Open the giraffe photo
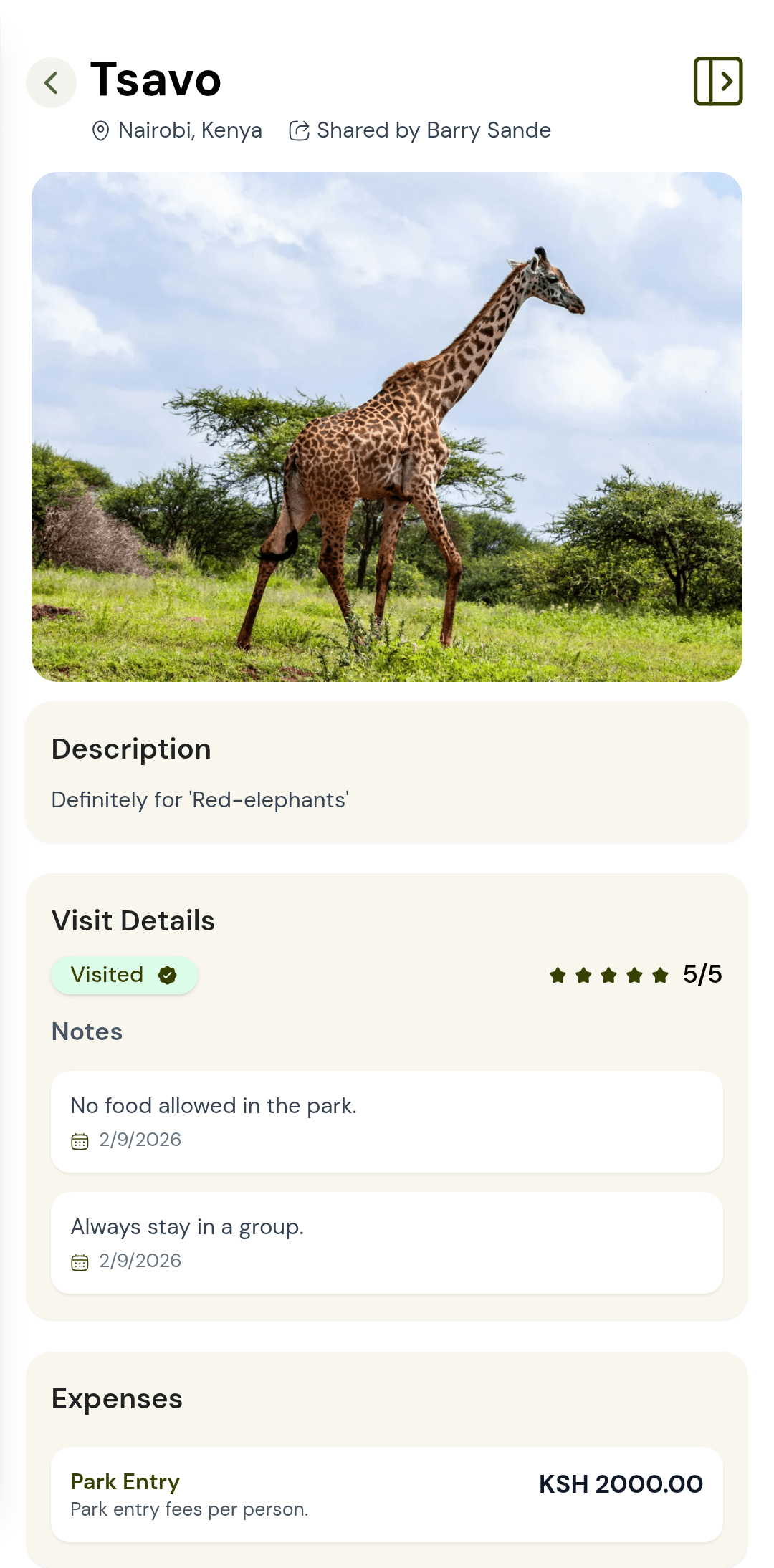Viewport: 774px width, 1568px height. (x=387, y=426)
